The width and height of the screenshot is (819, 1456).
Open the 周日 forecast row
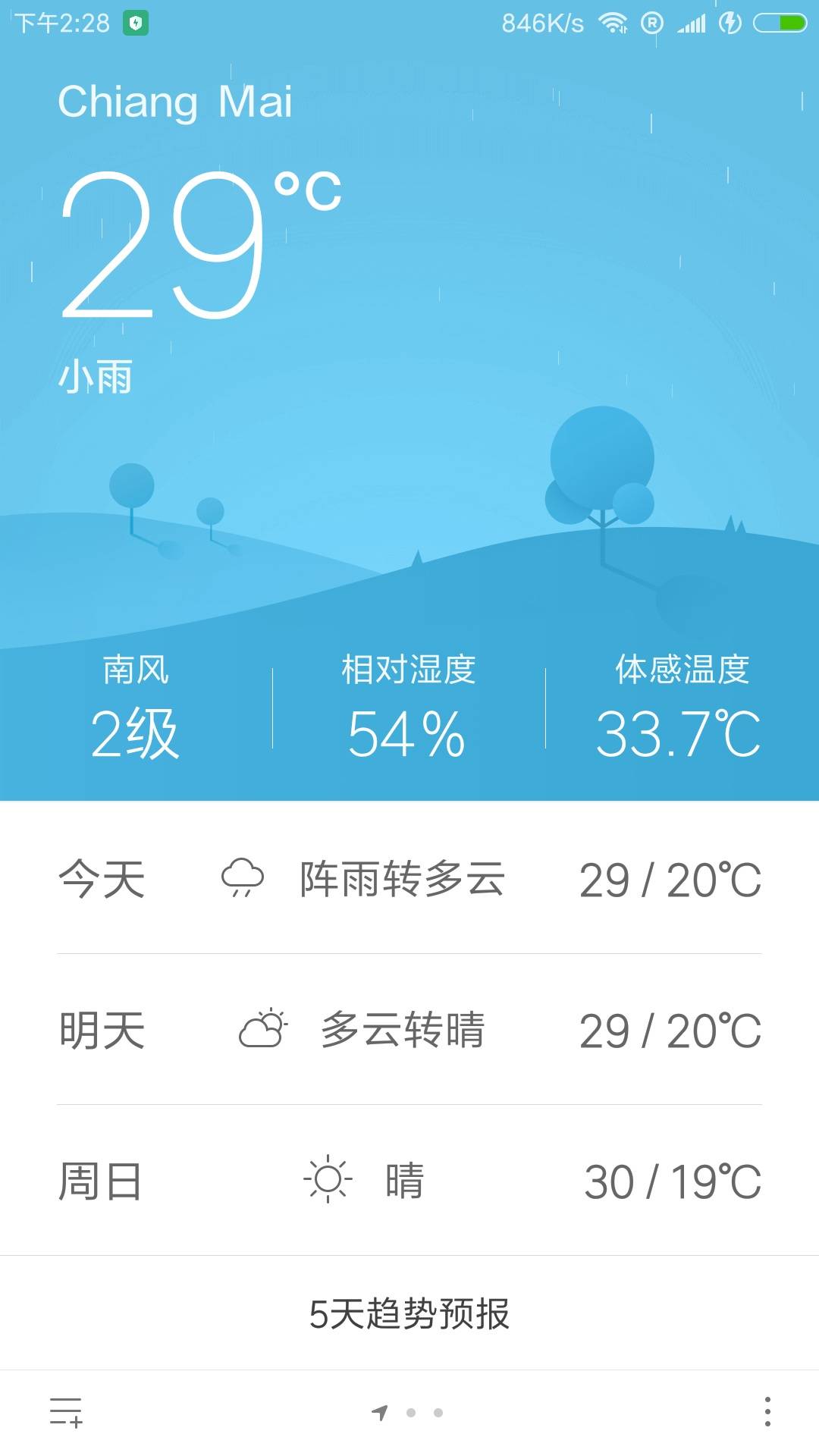(x=409, y=1181)
